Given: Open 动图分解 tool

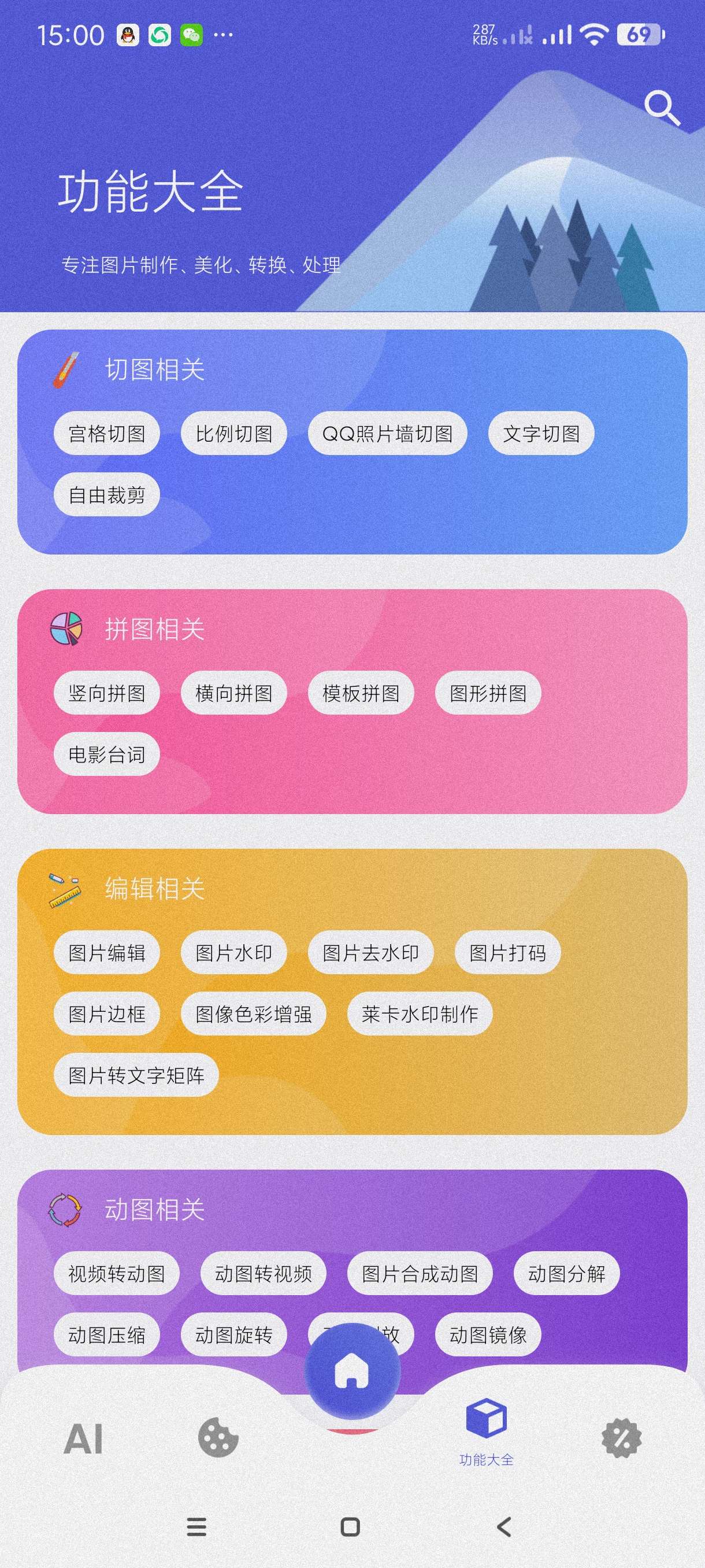Looking at the screenshot, I should [566, 1274].
